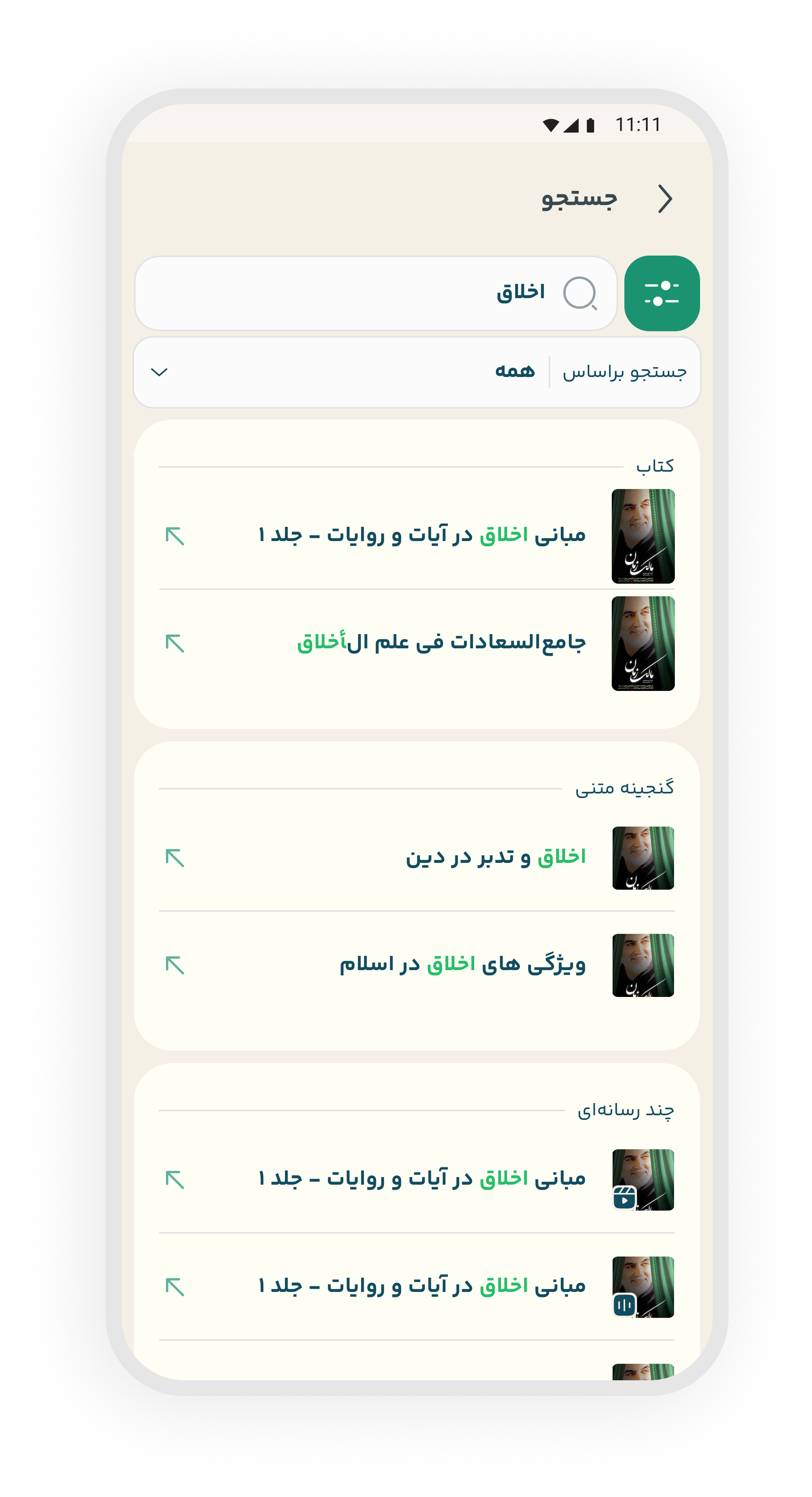Tap the search field containing اخلاق

376,293
